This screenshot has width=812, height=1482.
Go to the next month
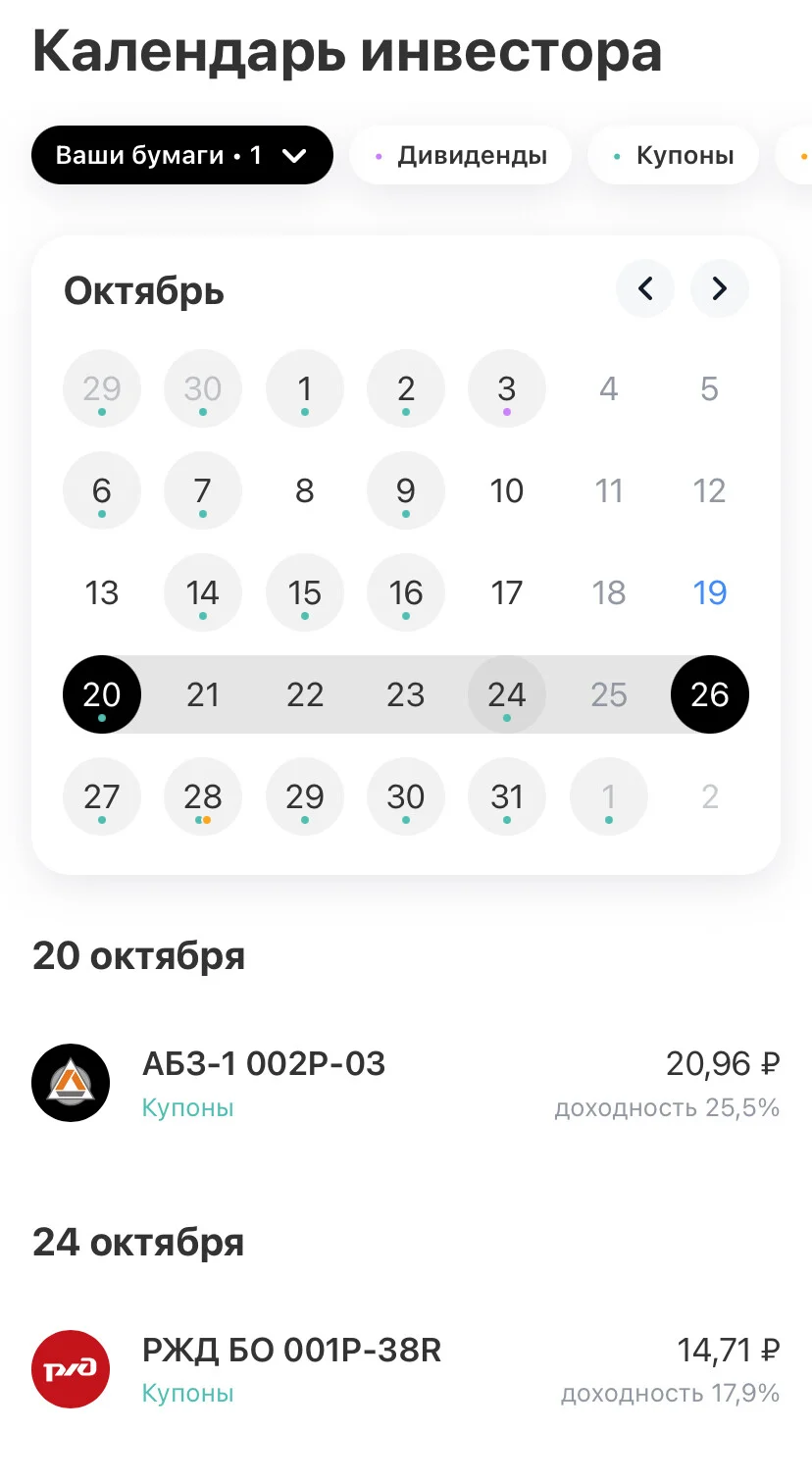pyautogui.click(x=720, y=288)
